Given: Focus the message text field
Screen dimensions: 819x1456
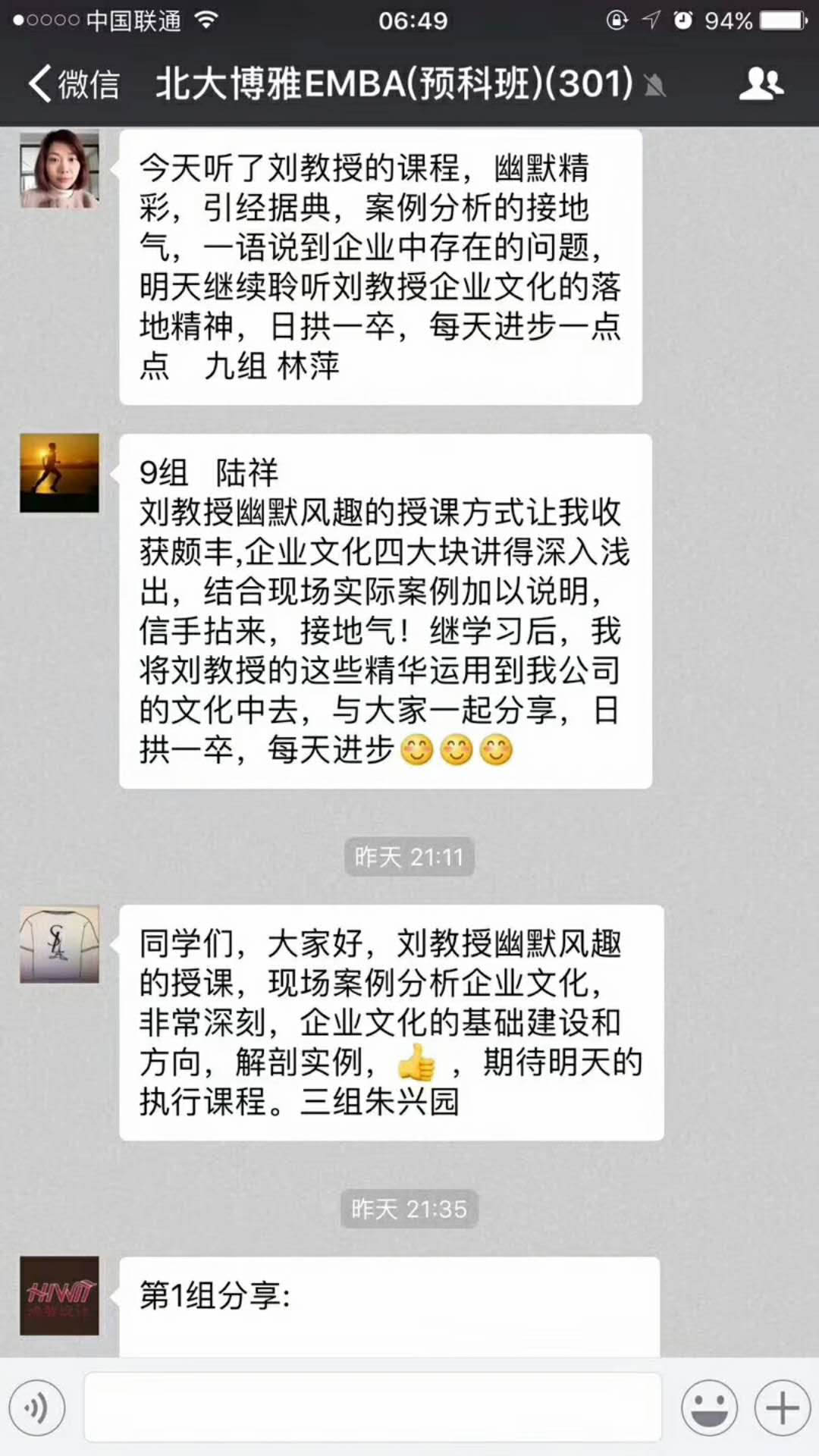Looking at the screenshot, I should (x=372, y=1407).
